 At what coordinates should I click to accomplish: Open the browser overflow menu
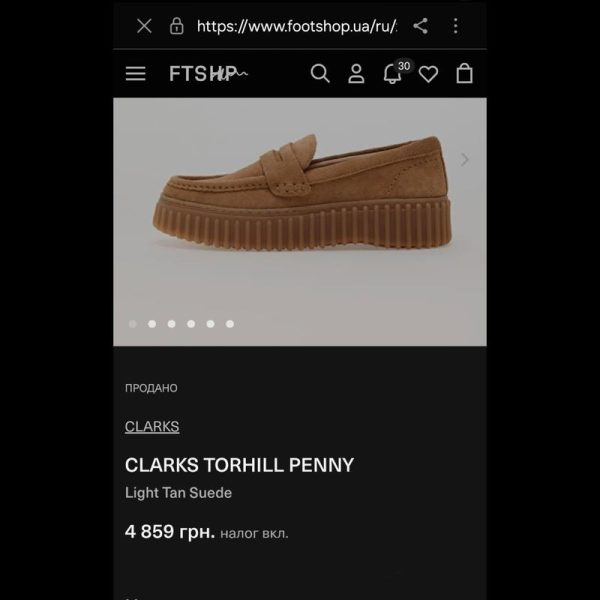click(x=456, y=26)
